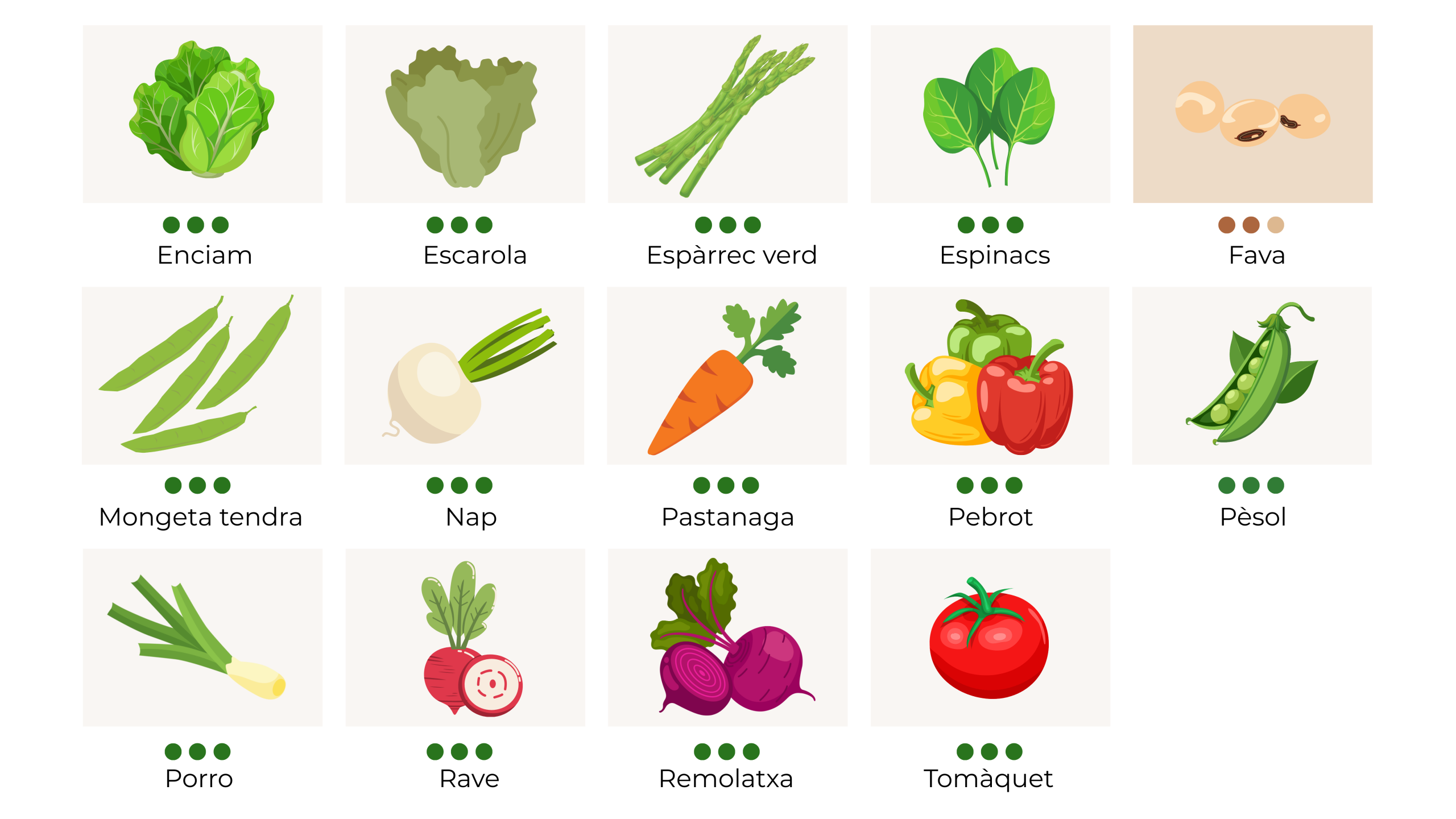
Task: Open the Remolatxa tile
Action: (727, 637)
